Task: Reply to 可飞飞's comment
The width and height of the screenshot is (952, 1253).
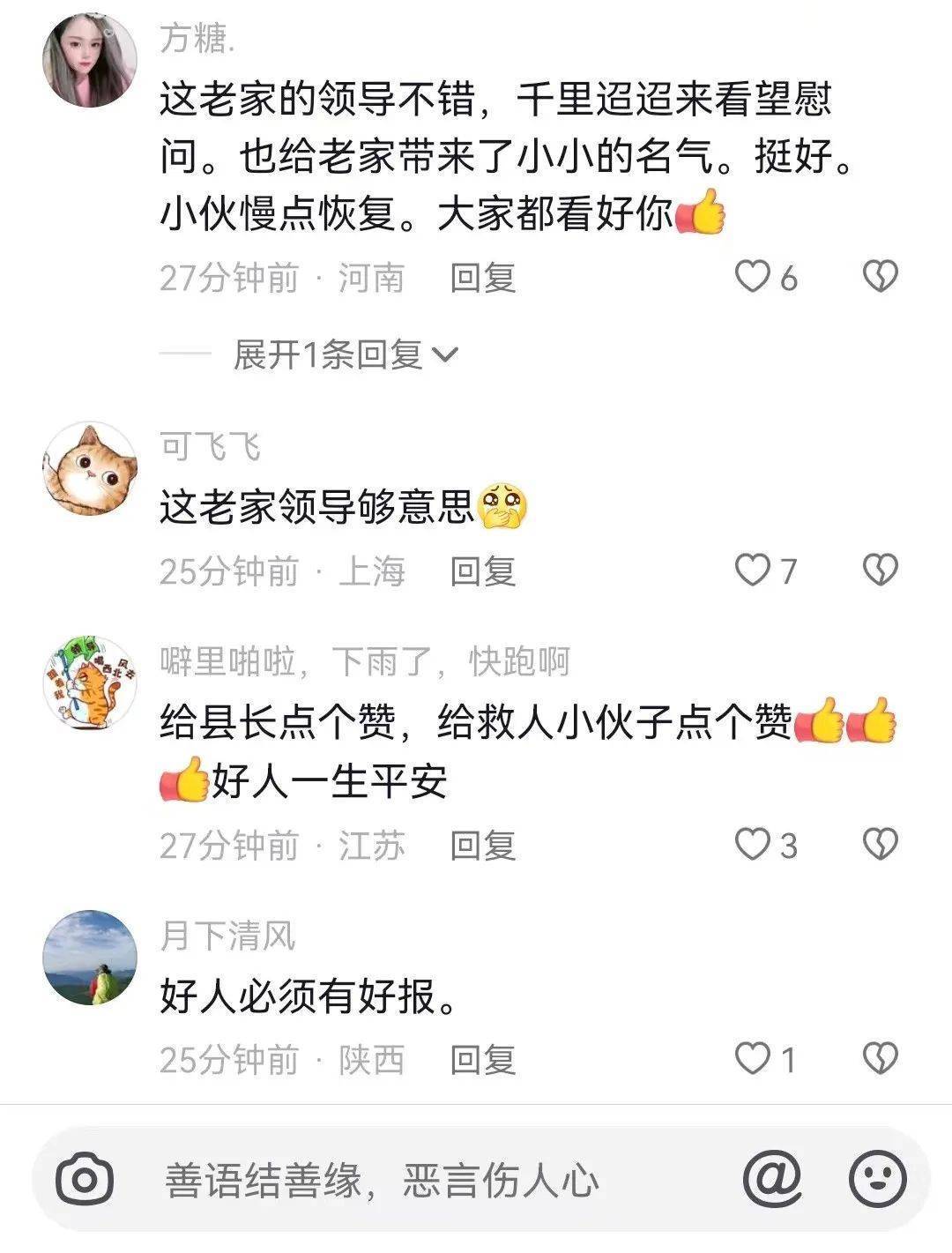Action: click(x=482, y=571)
